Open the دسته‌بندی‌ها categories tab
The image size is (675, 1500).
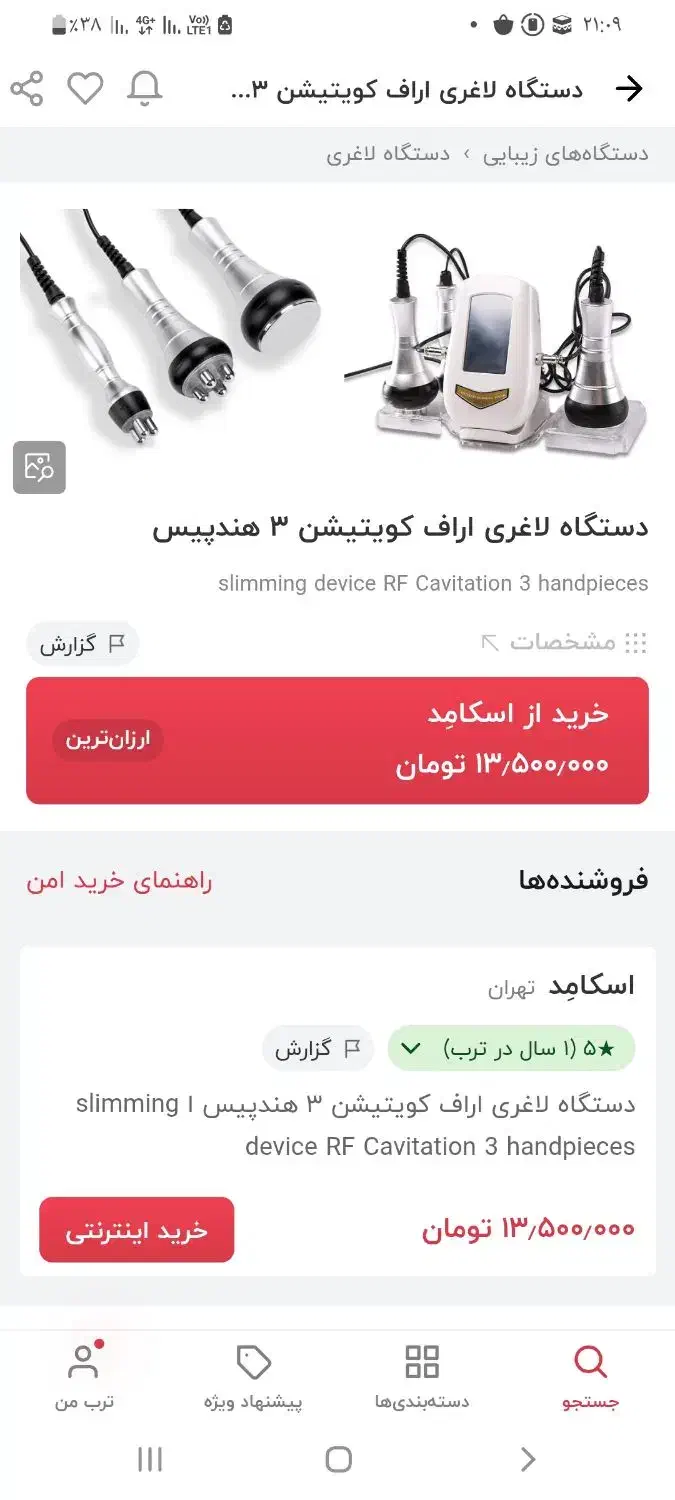click(422, 1377)
